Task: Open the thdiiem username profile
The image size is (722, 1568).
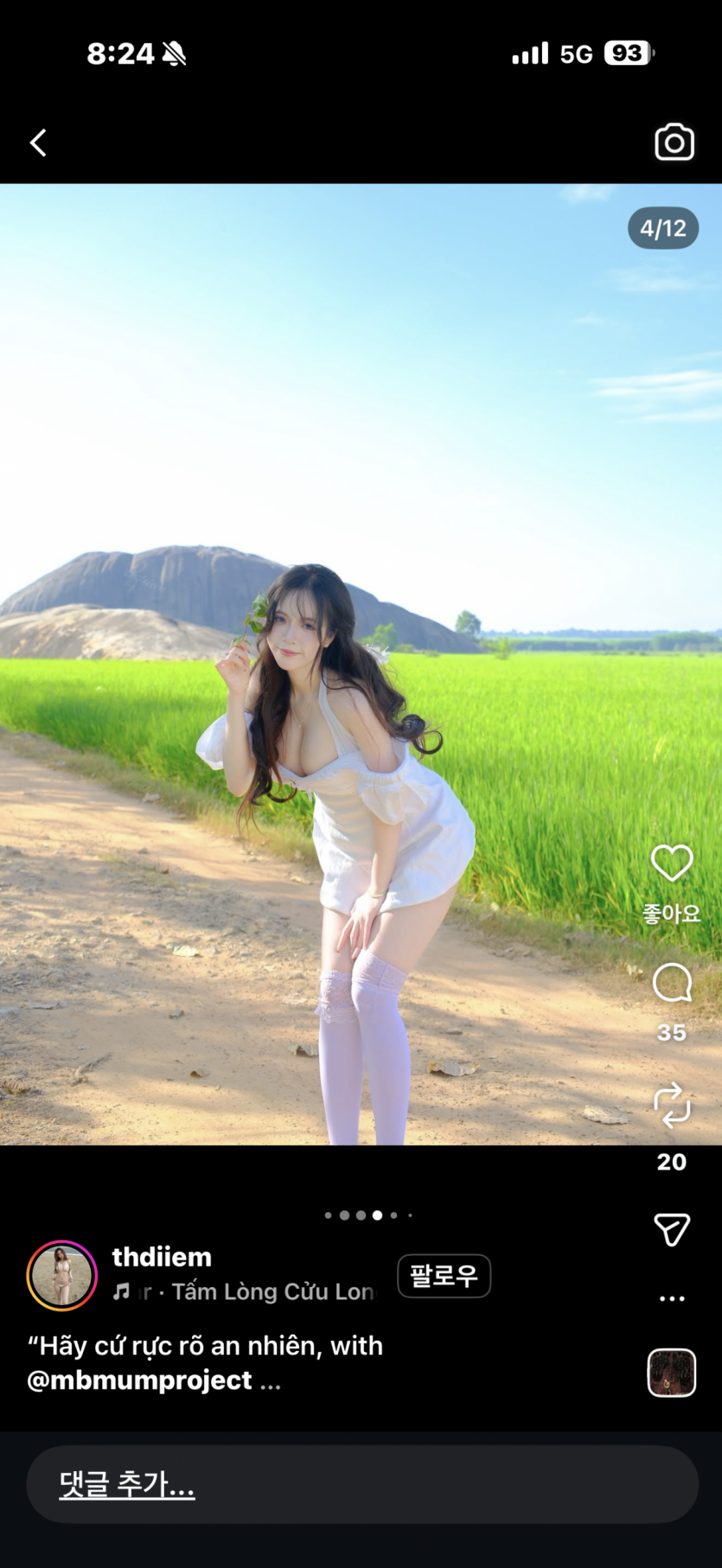Action: [162, 1257]
